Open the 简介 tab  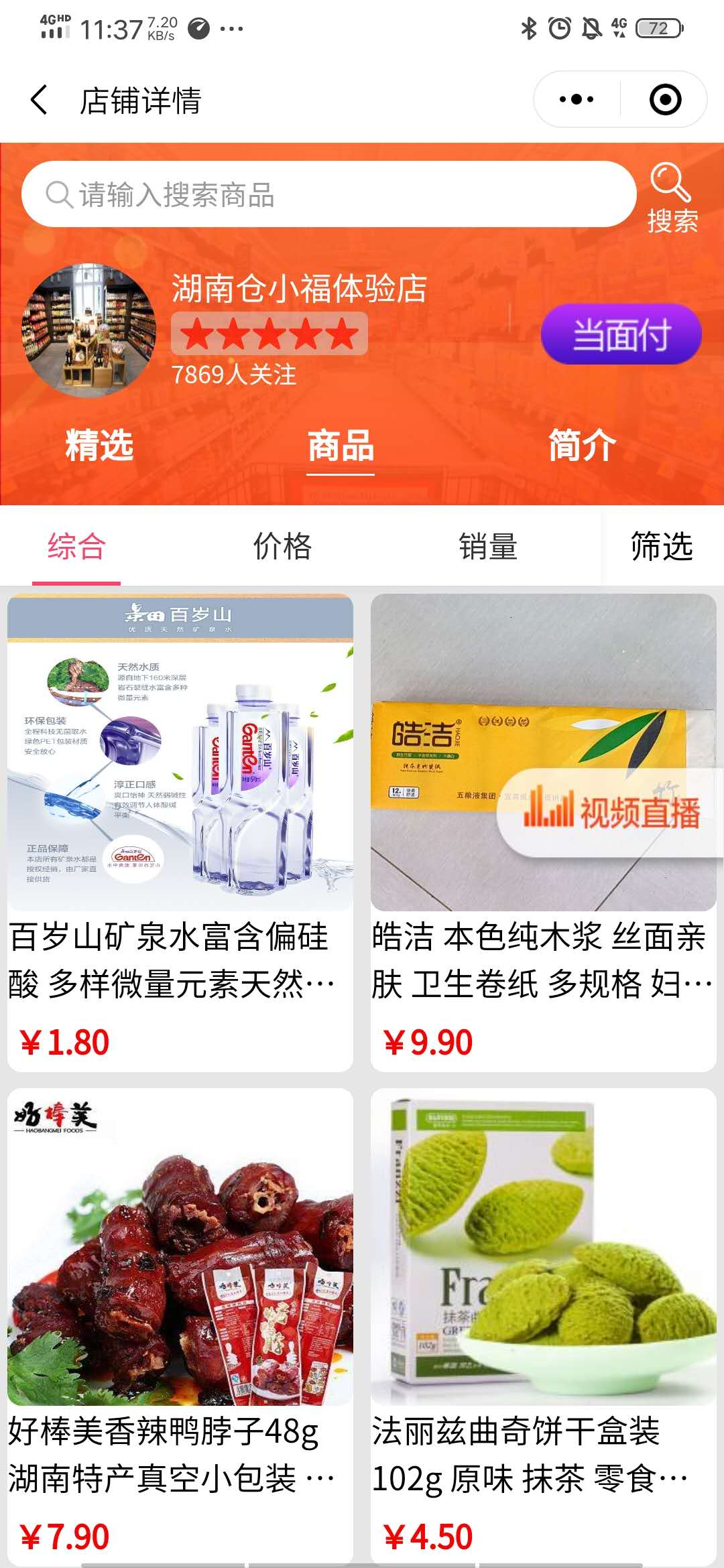[582, 446]
